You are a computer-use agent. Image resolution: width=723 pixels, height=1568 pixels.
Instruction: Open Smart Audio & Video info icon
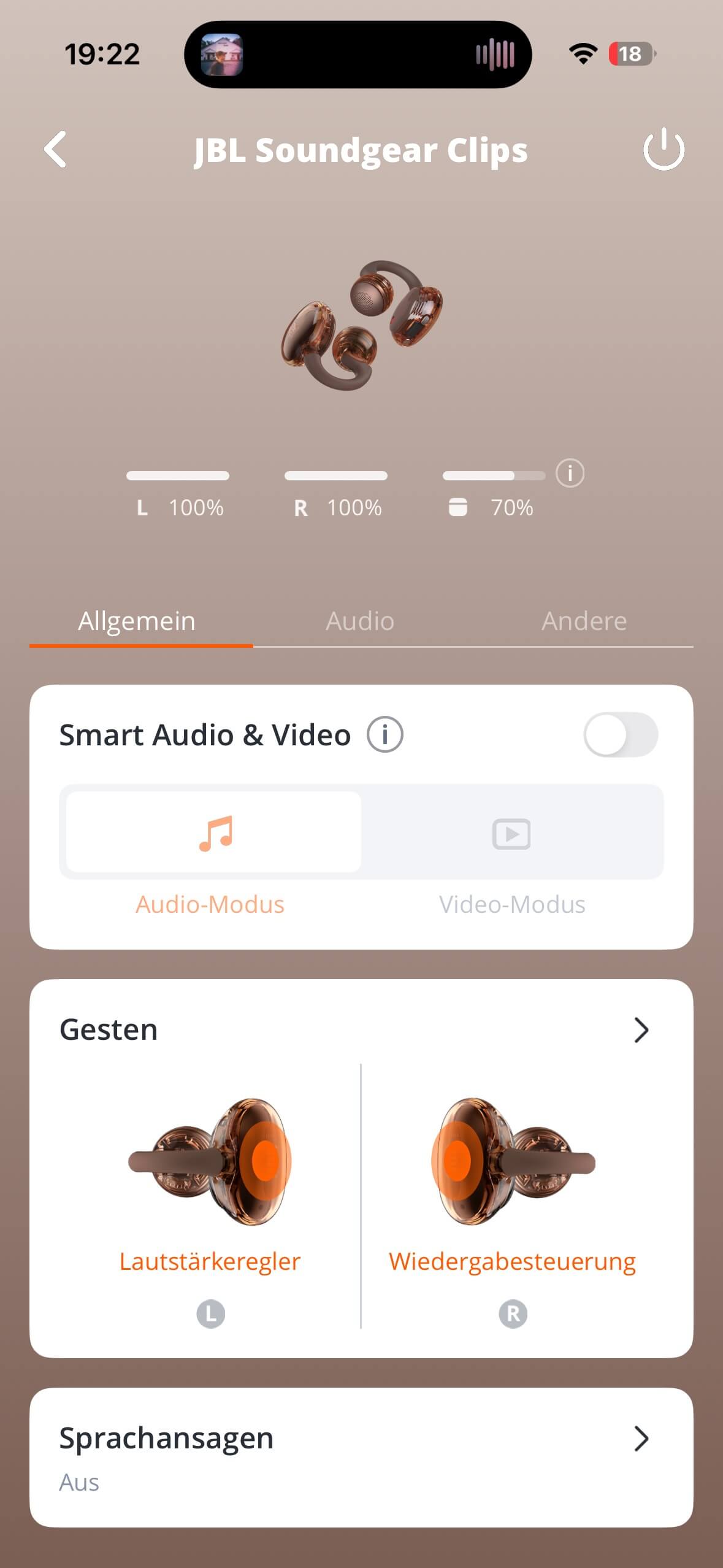pos(384,734)
